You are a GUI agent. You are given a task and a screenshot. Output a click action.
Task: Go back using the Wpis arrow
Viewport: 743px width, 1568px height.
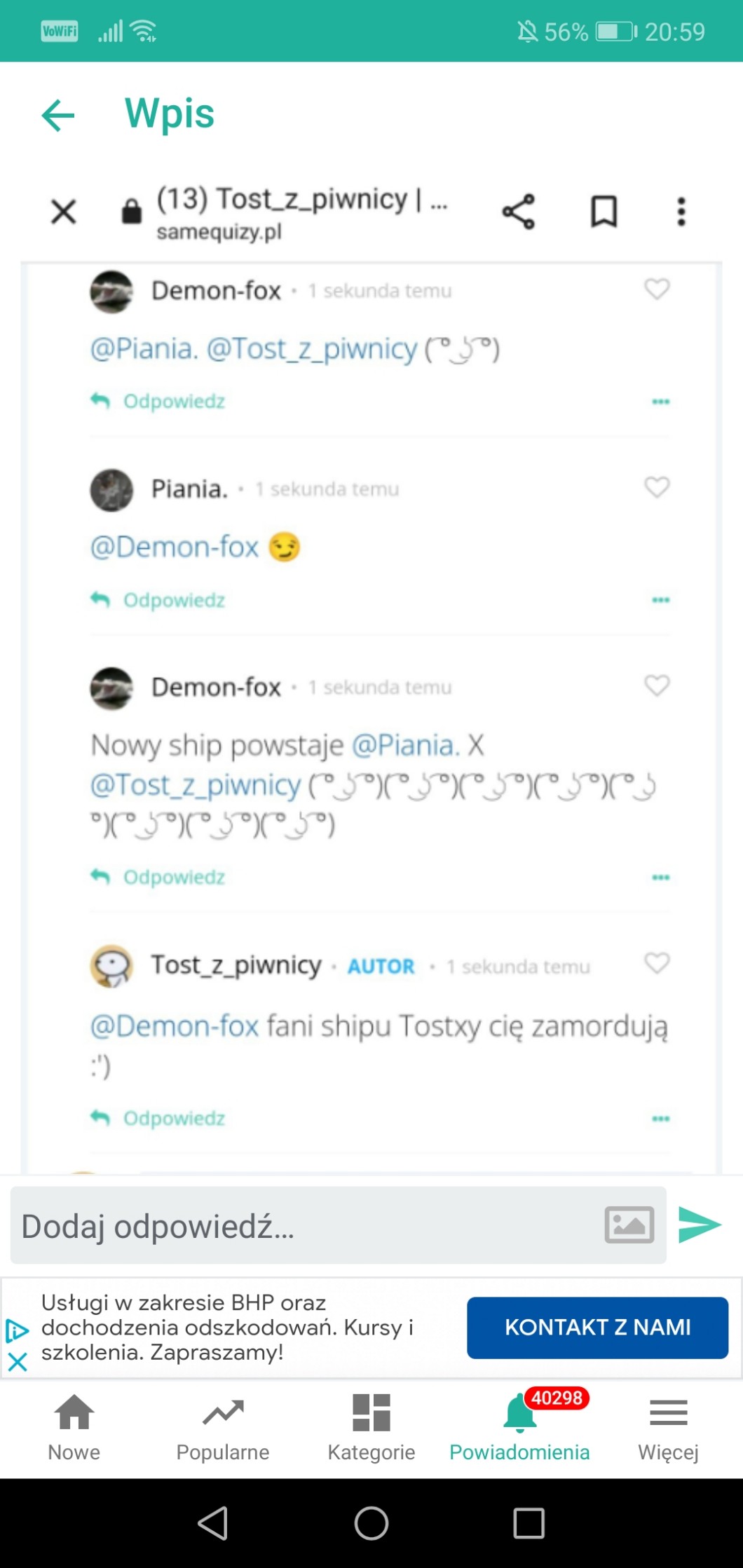[x=58, y=115]
